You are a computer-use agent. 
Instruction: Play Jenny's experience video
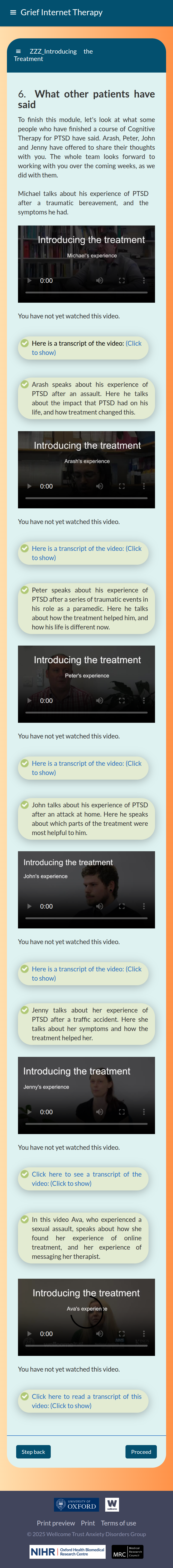pos(29,1112)
